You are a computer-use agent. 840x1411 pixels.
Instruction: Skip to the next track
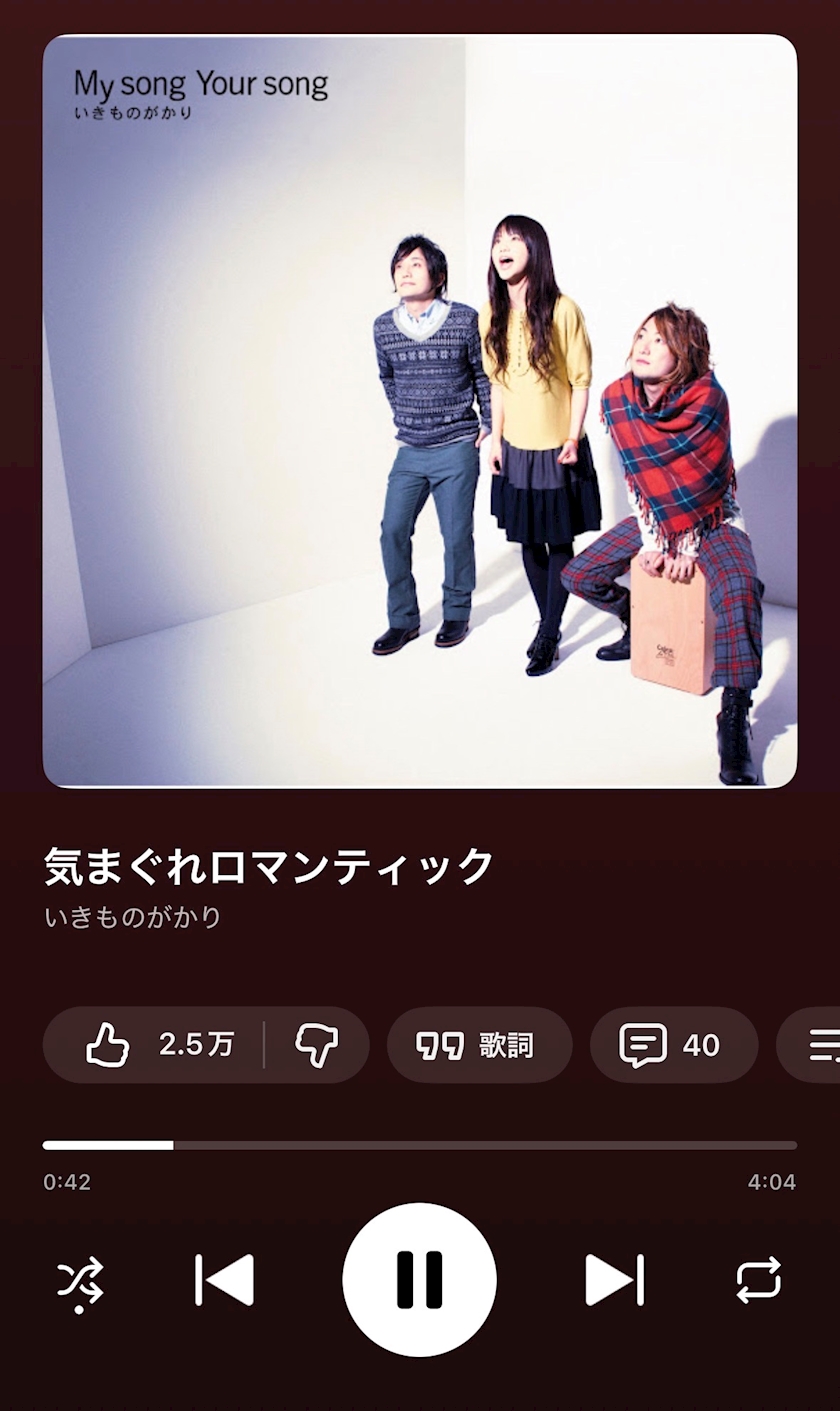point(614,1279)
